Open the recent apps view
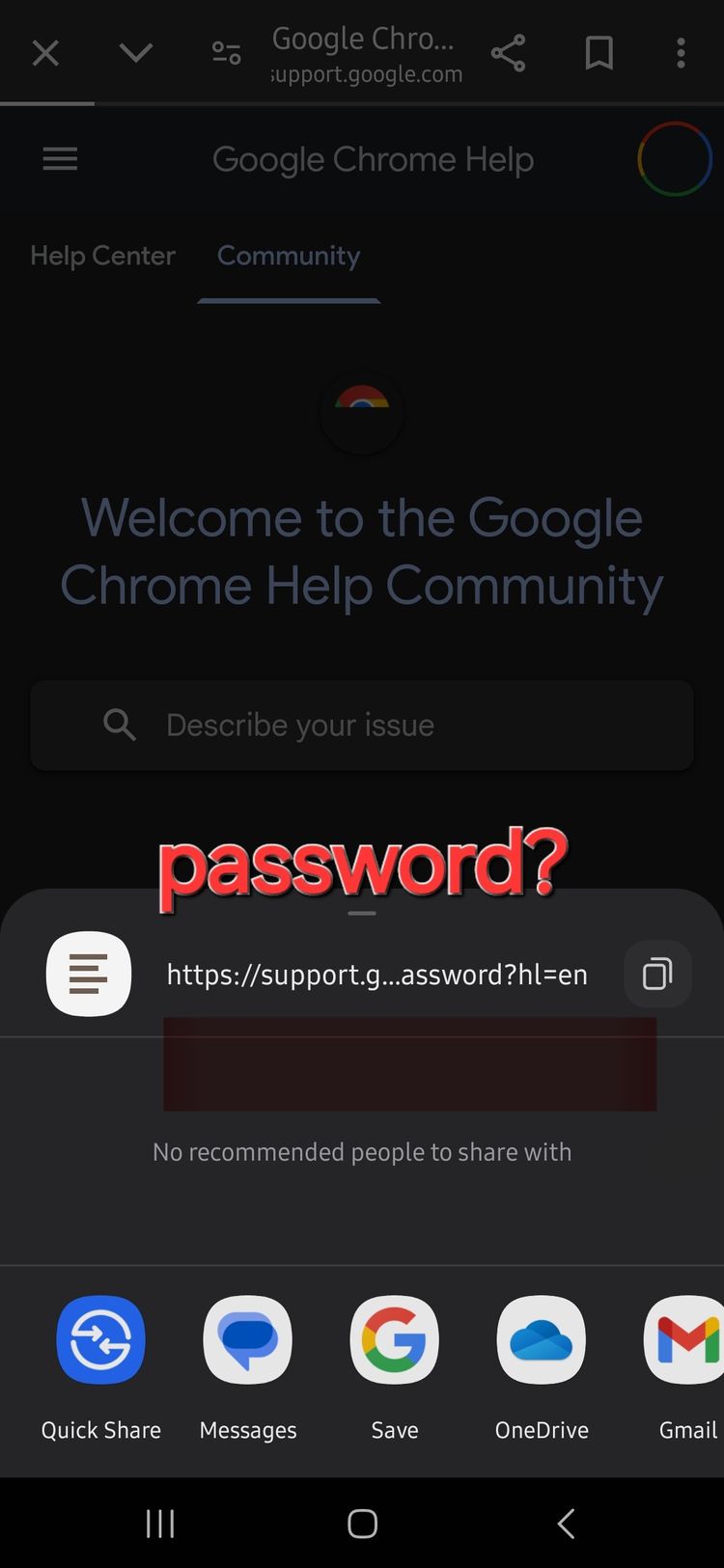This screenshot has width=724, height=1568. coord(160,1523)
